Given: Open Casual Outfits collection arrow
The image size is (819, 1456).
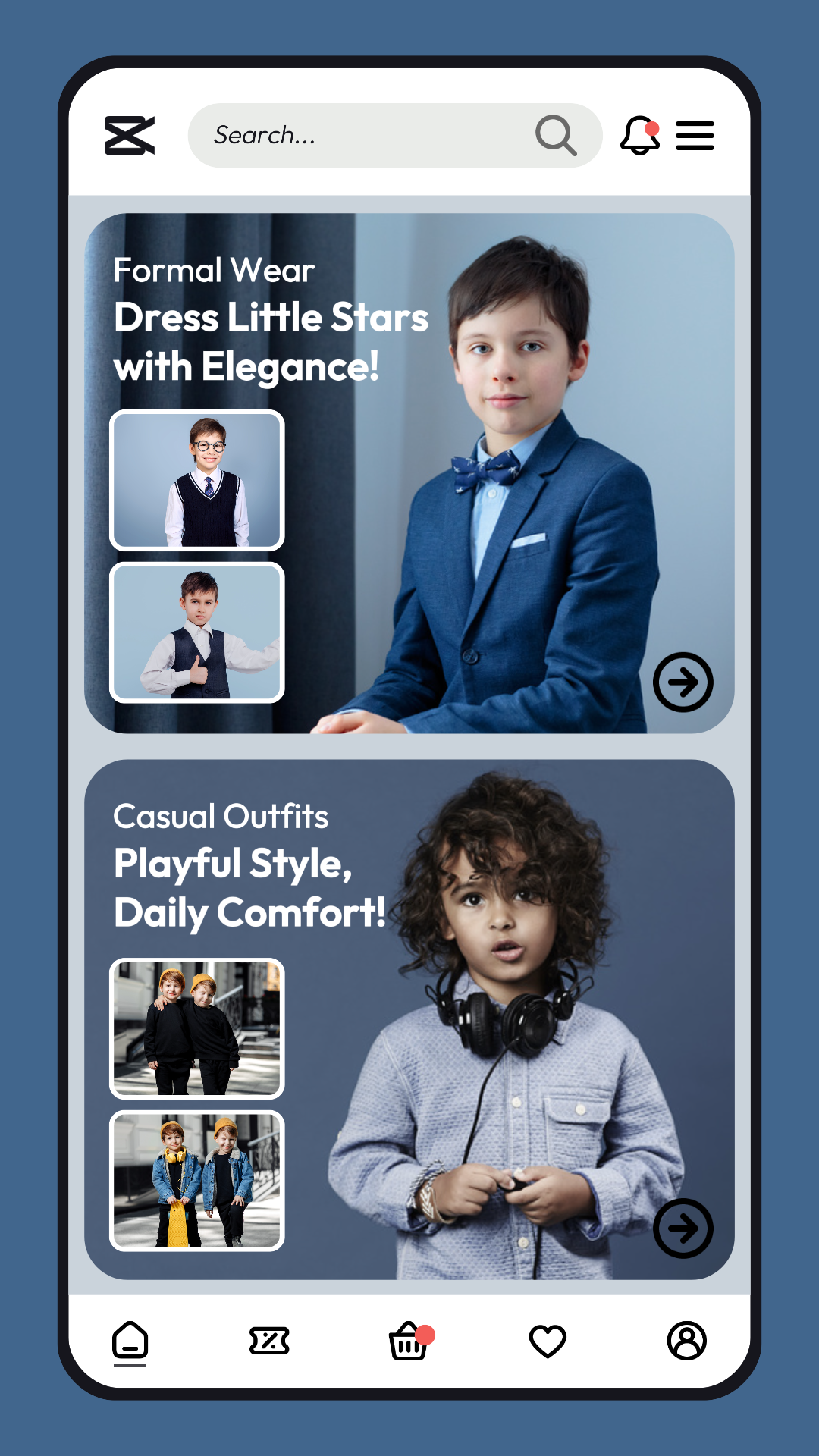Looking at the screenshot, I should (682, 1228).
